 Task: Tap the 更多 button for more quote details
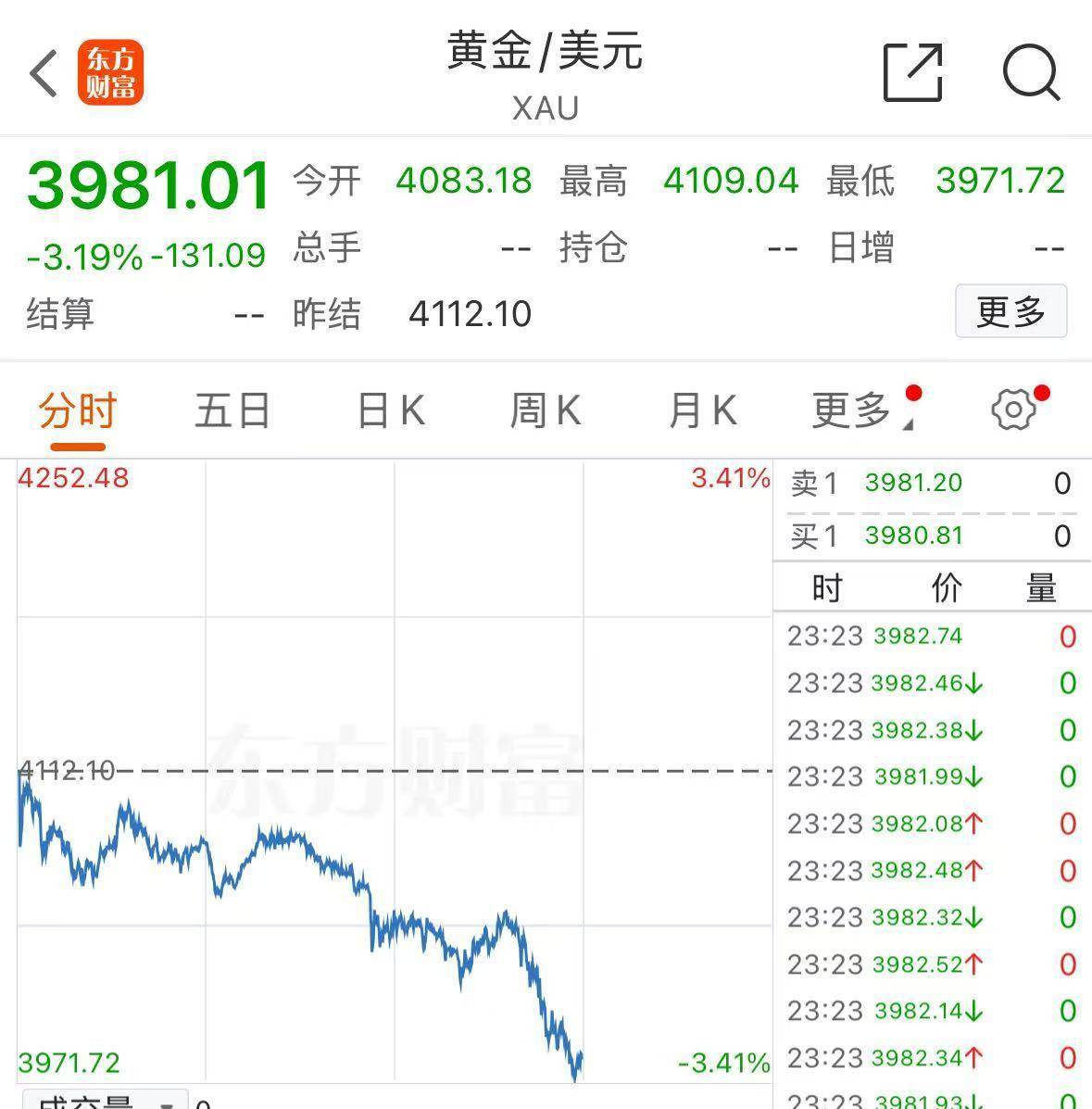click(1010, 311)
